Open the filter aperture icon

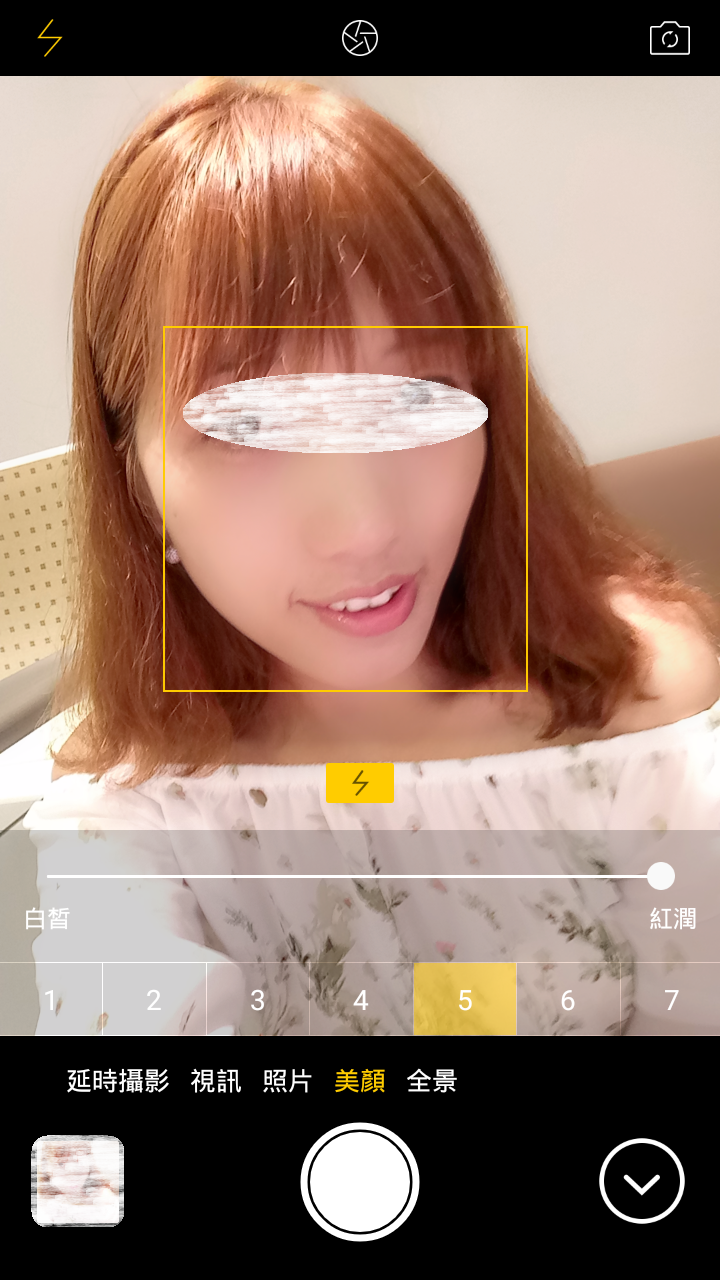(360, 38)
